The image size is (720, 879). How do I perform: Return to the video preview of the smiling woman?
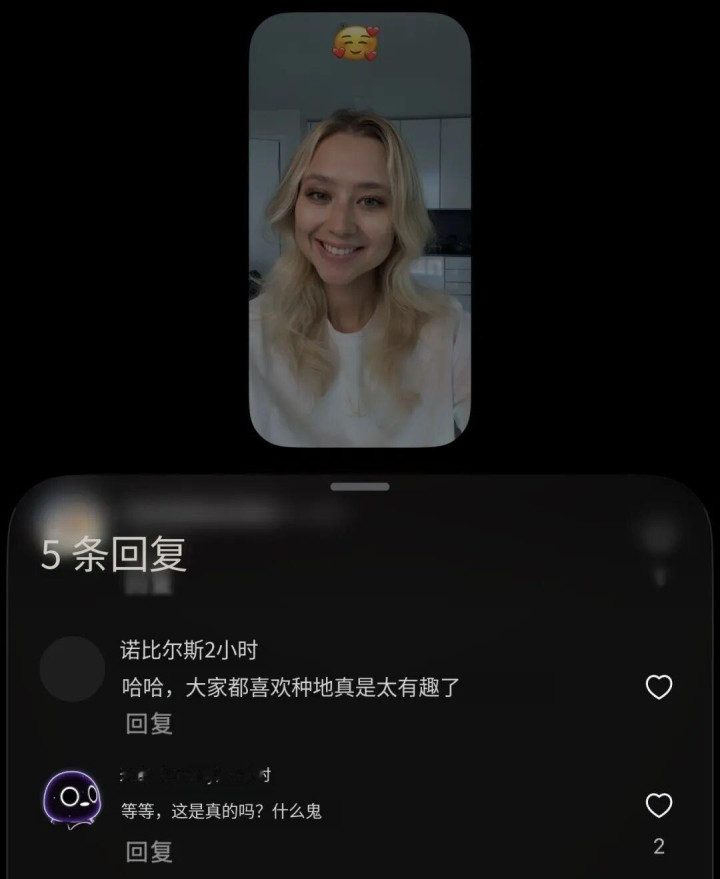coord(360,230)
